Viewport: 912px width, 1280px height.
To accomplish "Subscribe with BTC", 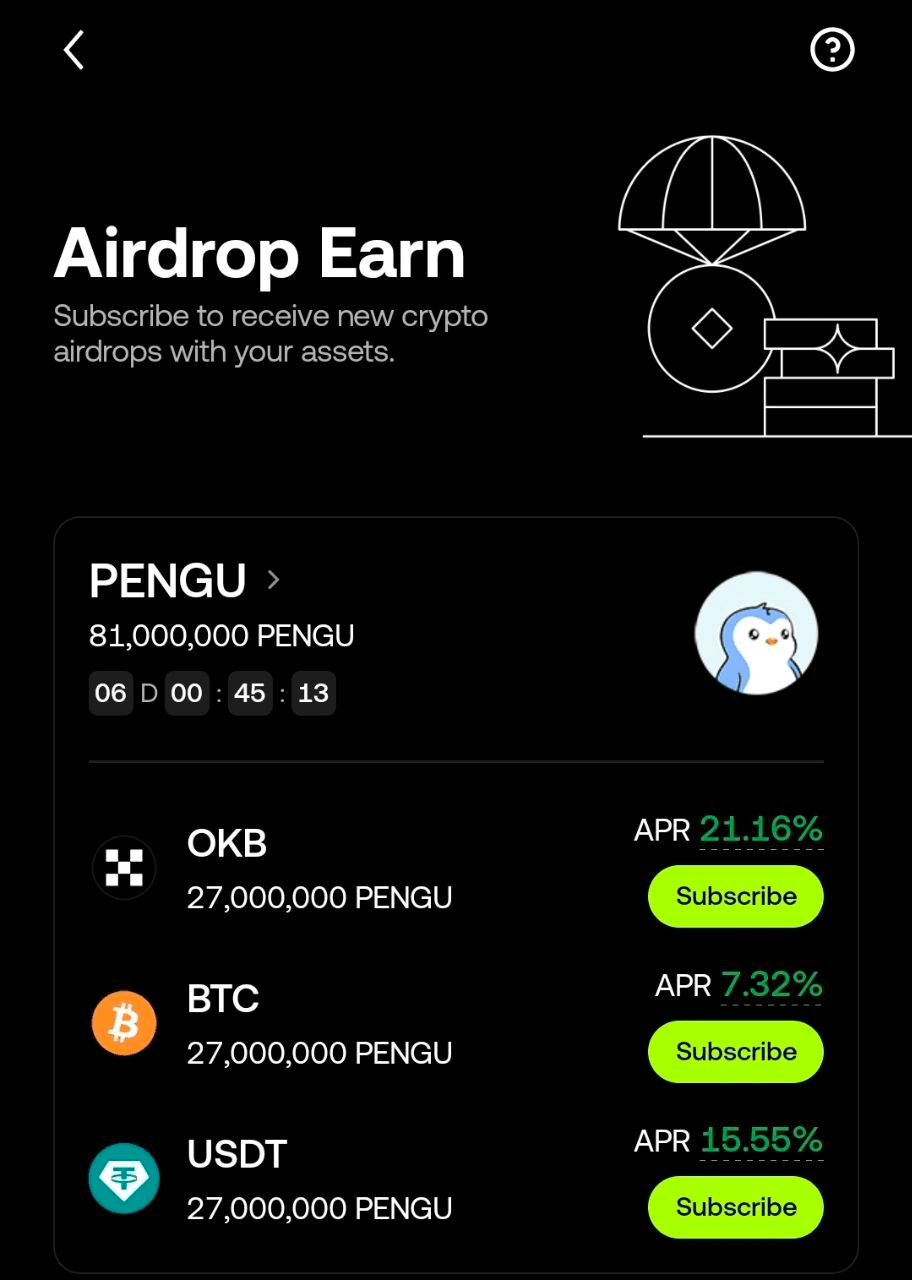I will [x=735, y=1052].
